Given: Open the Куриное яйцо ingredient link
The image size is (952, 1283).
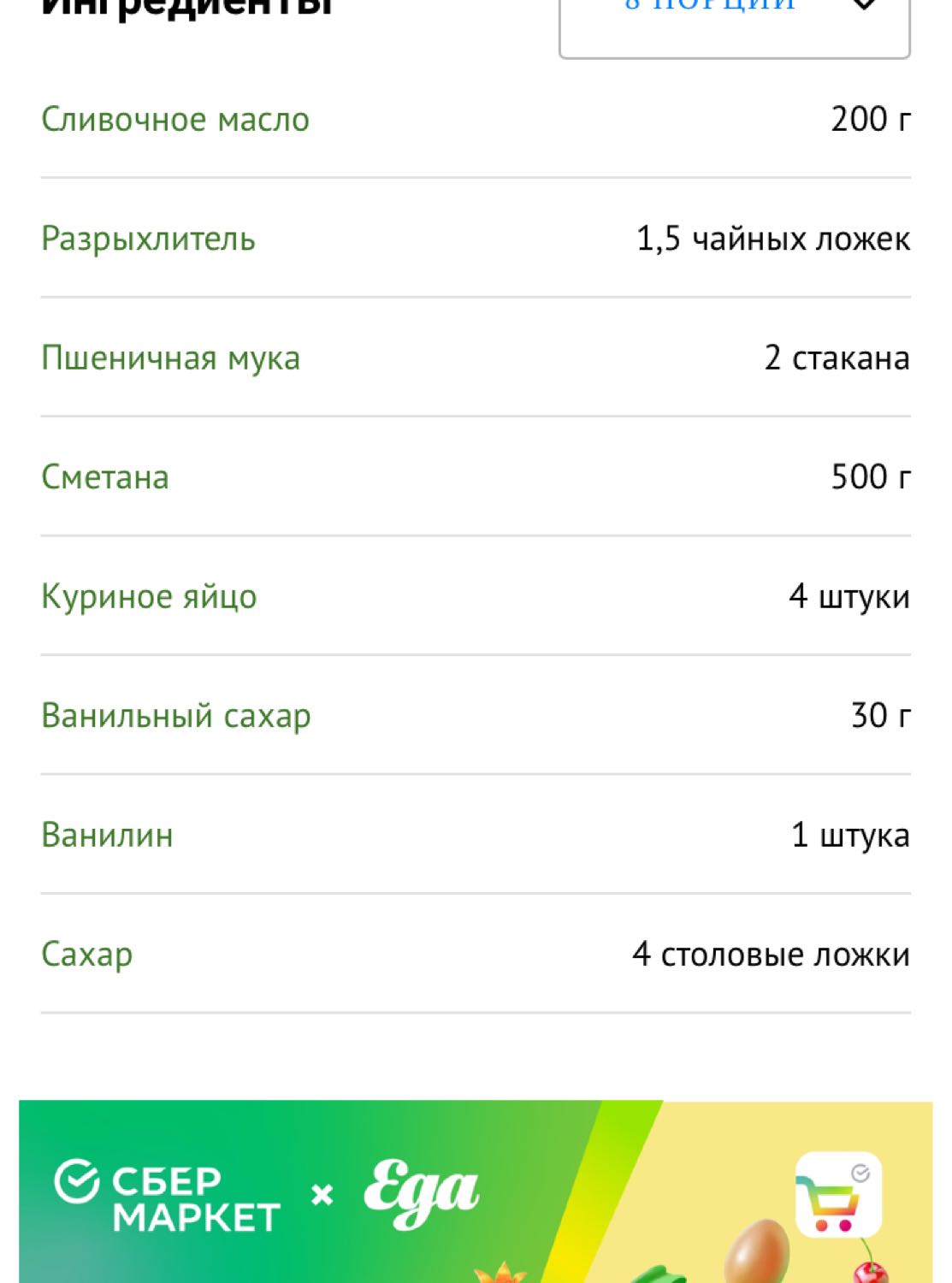Looking at the screenshot, I should (149, 596).
